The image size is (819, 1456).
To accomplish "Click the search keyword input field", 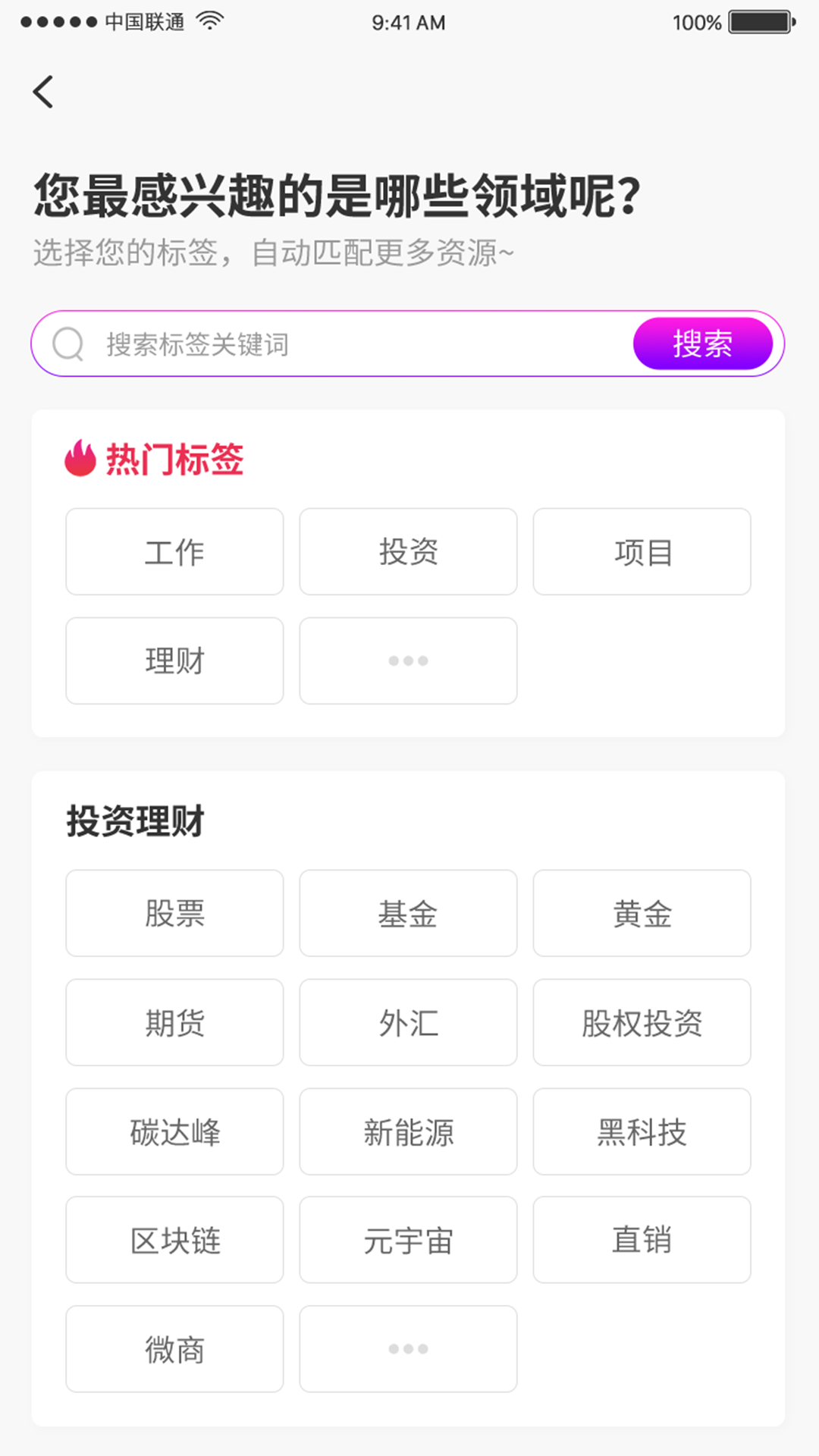I will pyautogui.click(x=341, y=343).
